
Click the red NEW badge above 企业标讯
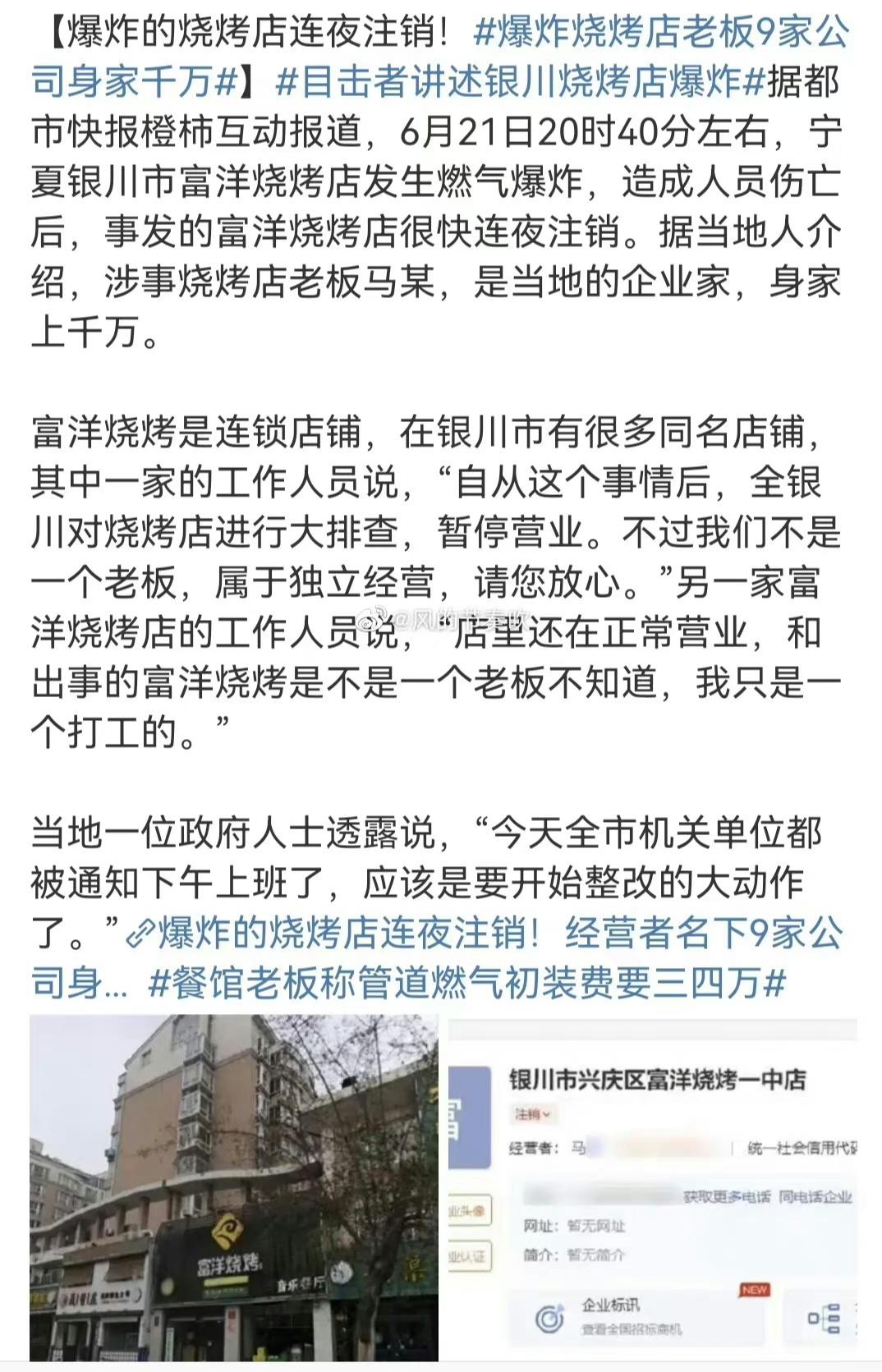pos(756,1291)
